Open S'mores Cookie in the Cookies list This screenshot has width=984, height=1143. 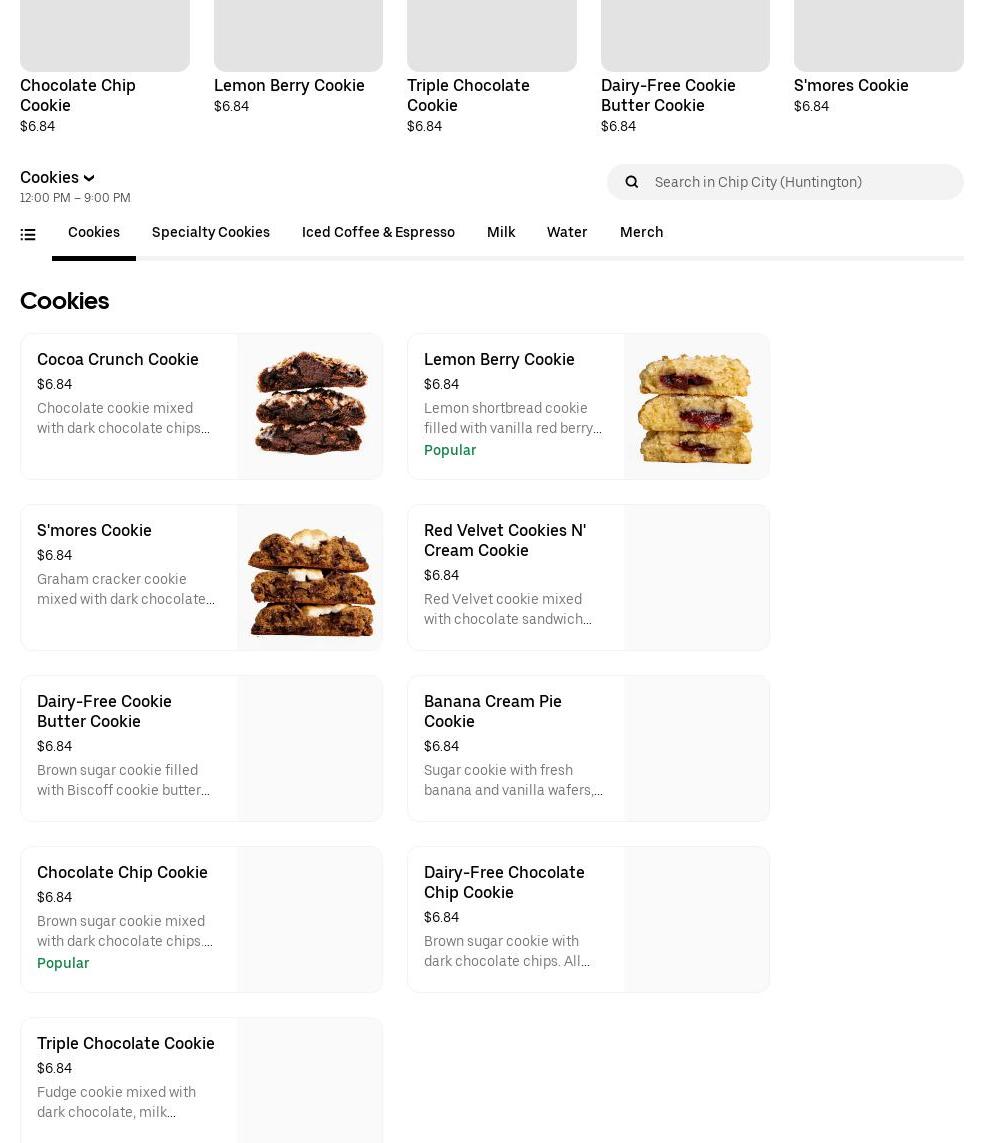(201, 577)
